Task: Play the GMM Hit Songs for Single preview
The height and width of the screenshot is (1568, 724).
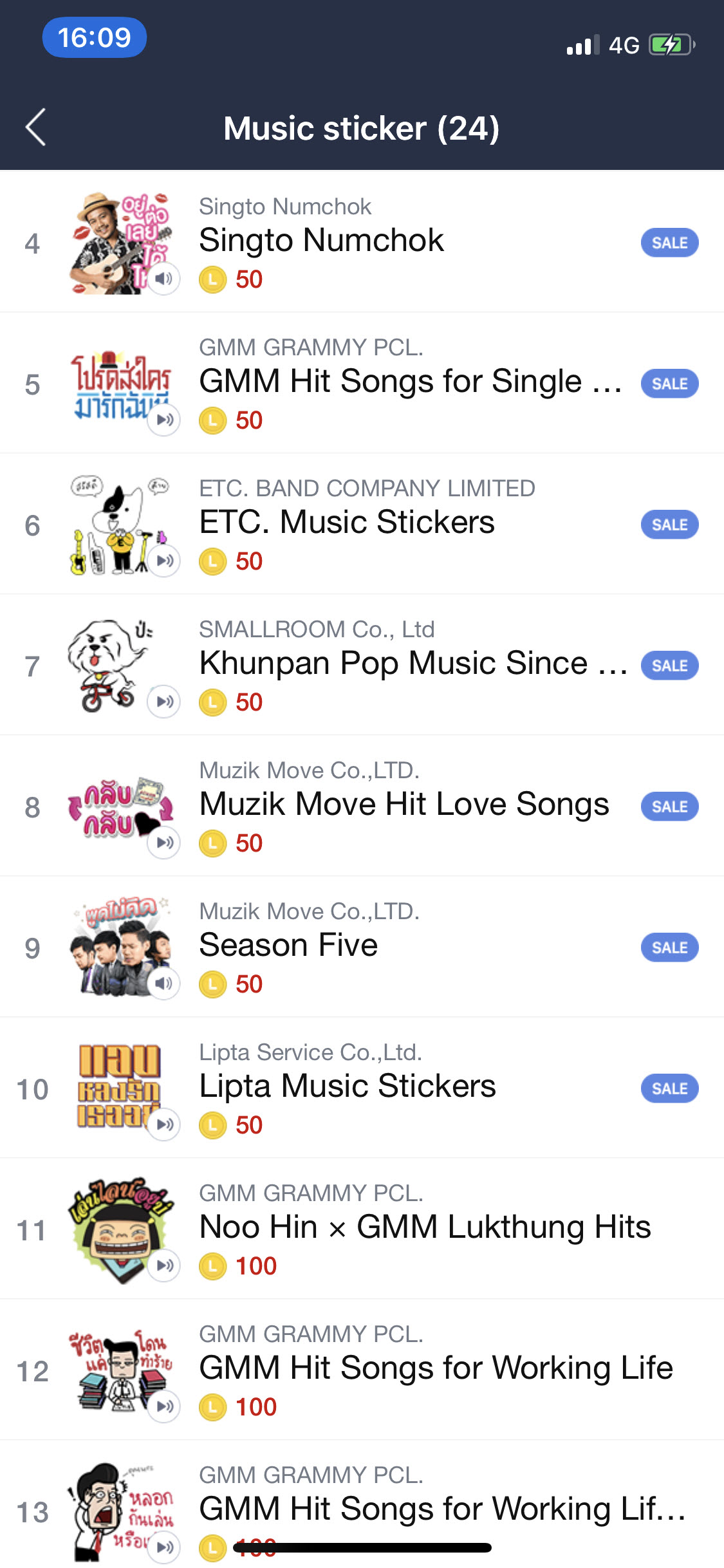Action: click(x=165, y=420)
